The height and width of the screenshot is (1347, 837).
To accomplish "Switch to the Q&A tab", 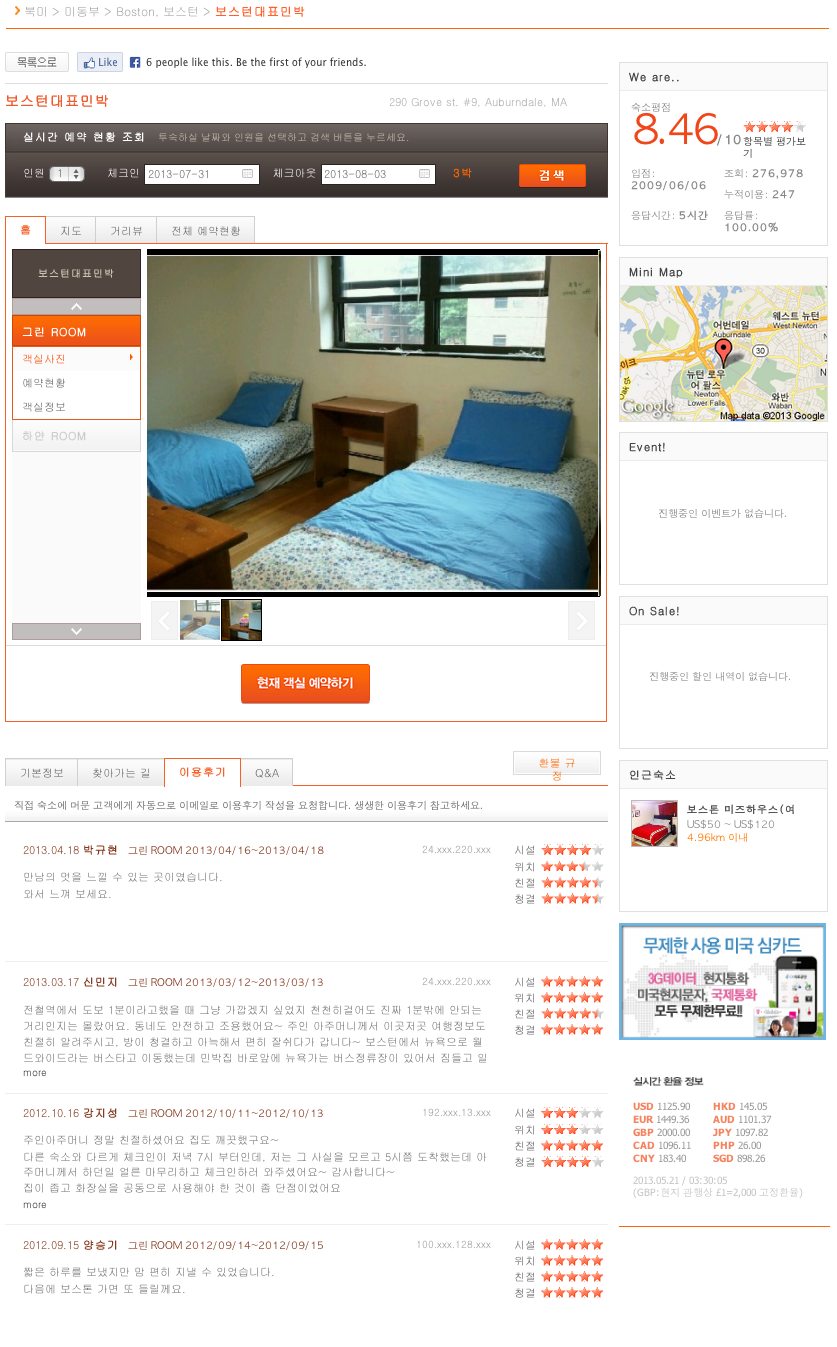I will point(267,773).
